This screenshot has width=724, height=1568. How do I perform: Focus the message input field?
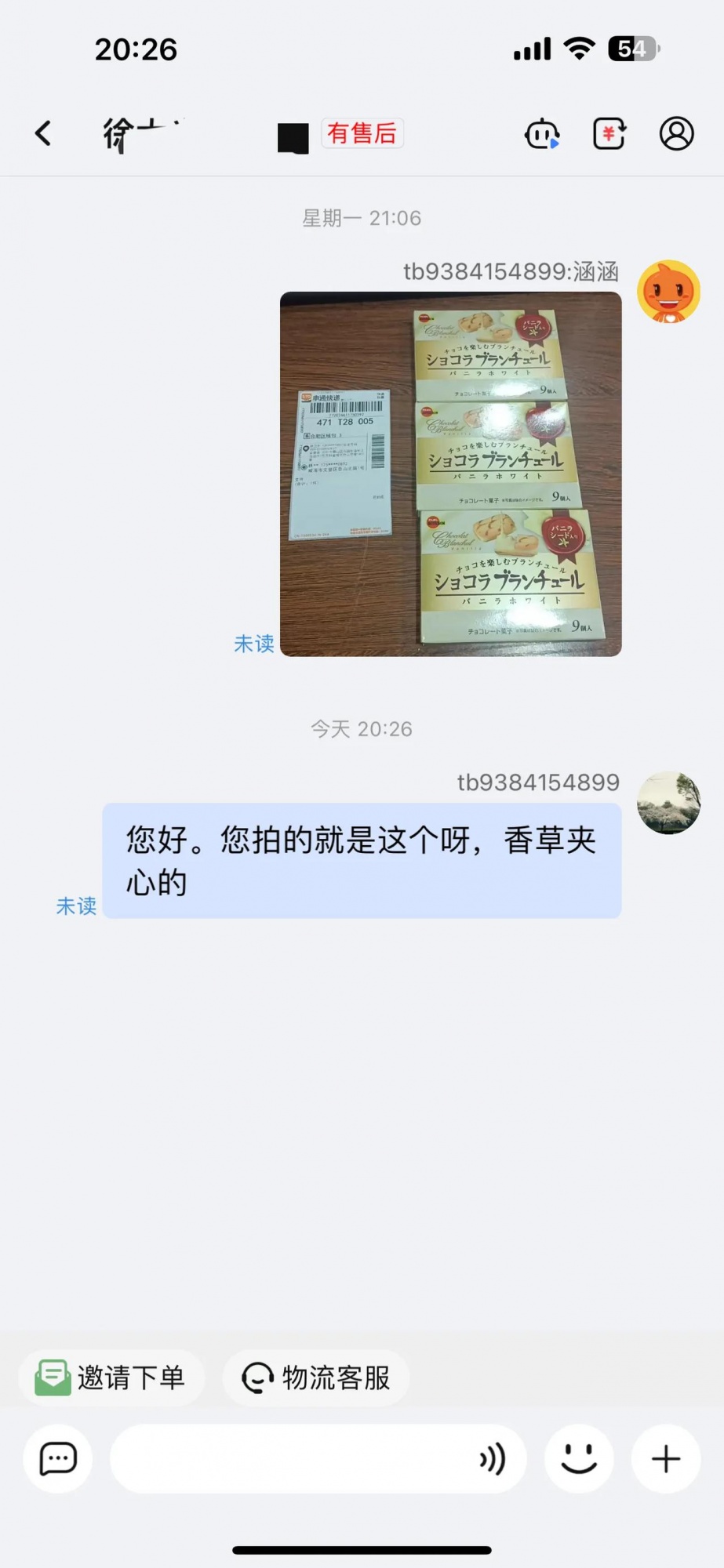(x=290, y=1459)
